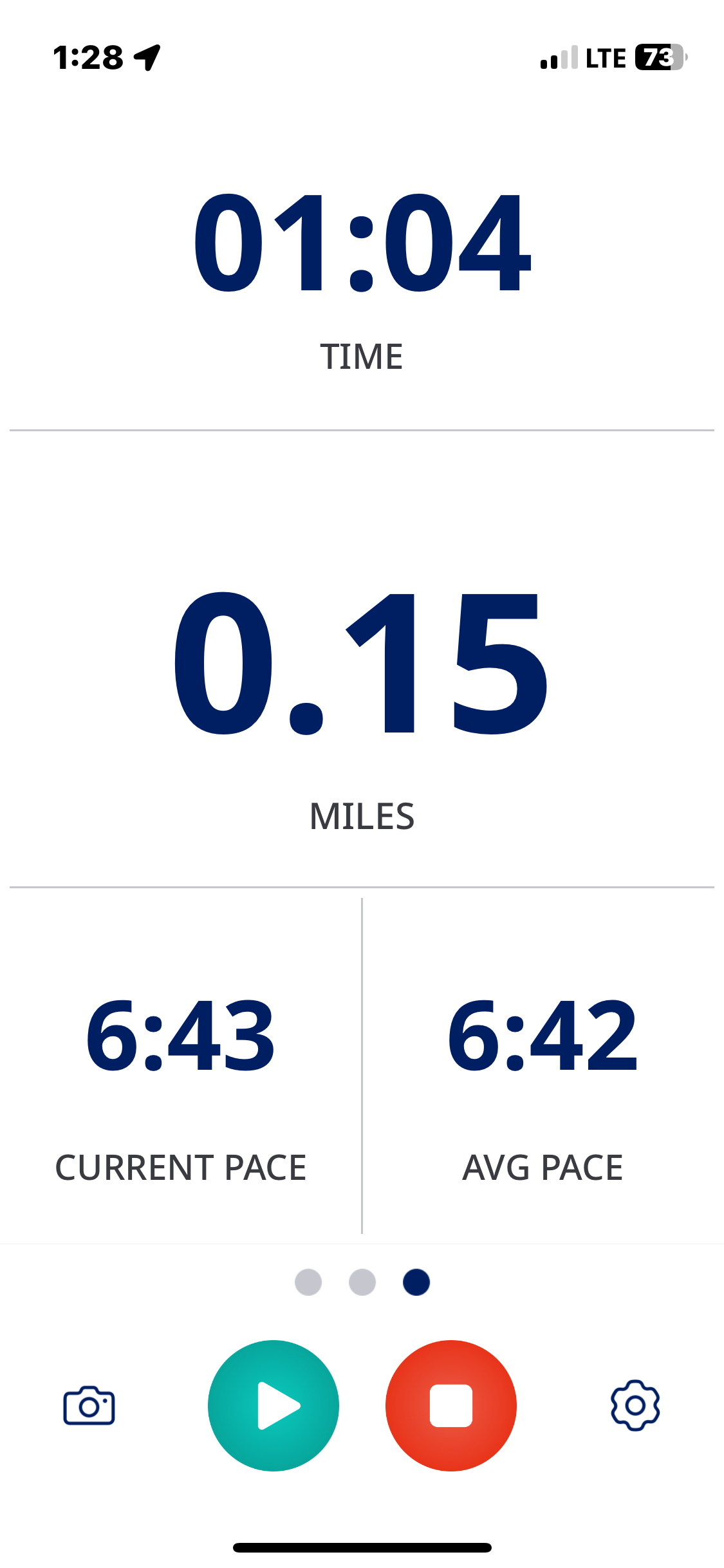724x1568 pixels.
Task: Jump to the first page indicator dot
Action: [308, 1282]
